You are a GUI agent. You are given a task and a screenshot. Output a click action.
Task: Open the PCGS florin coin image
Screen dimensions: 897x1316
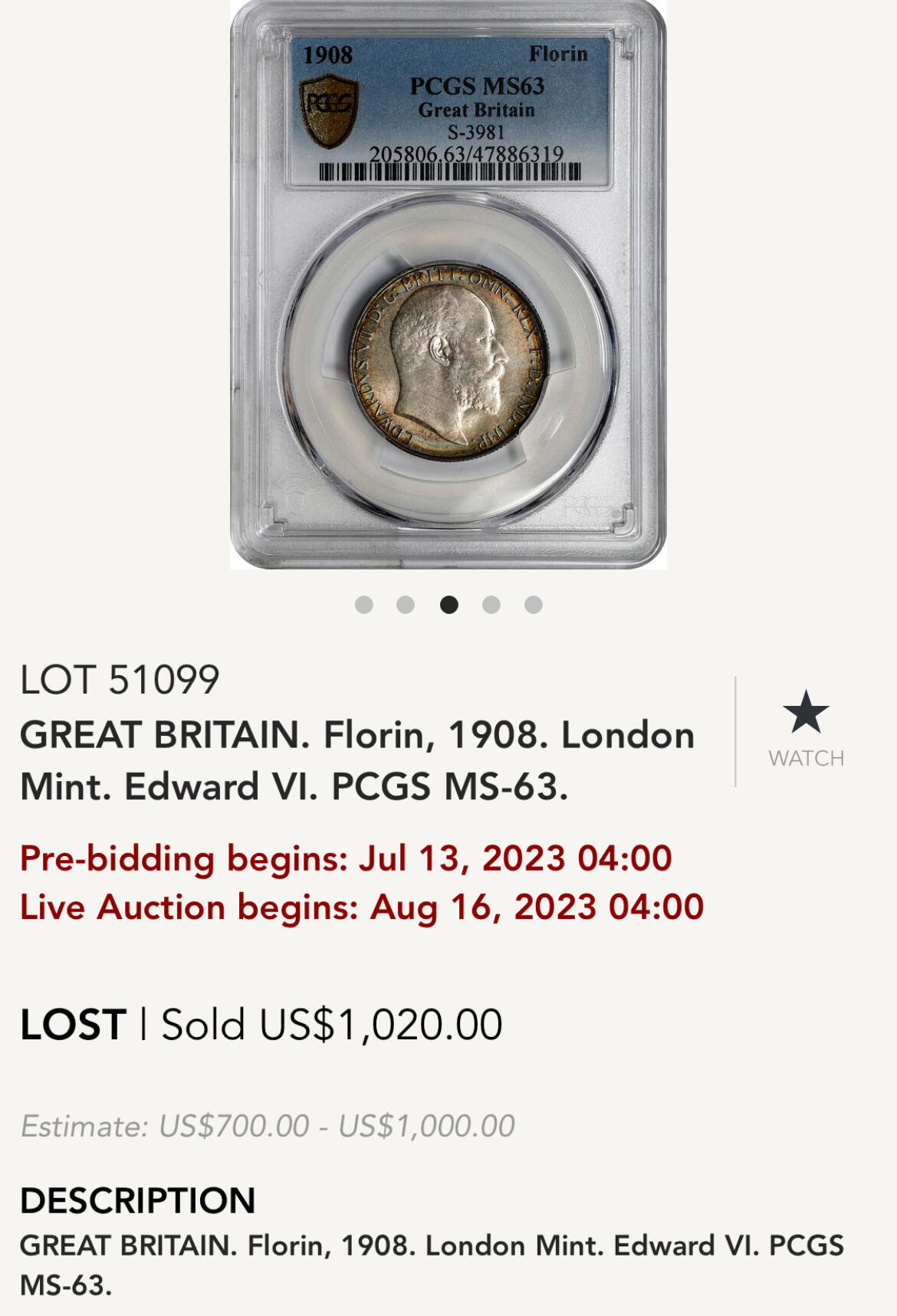click(x=449, y=285)
